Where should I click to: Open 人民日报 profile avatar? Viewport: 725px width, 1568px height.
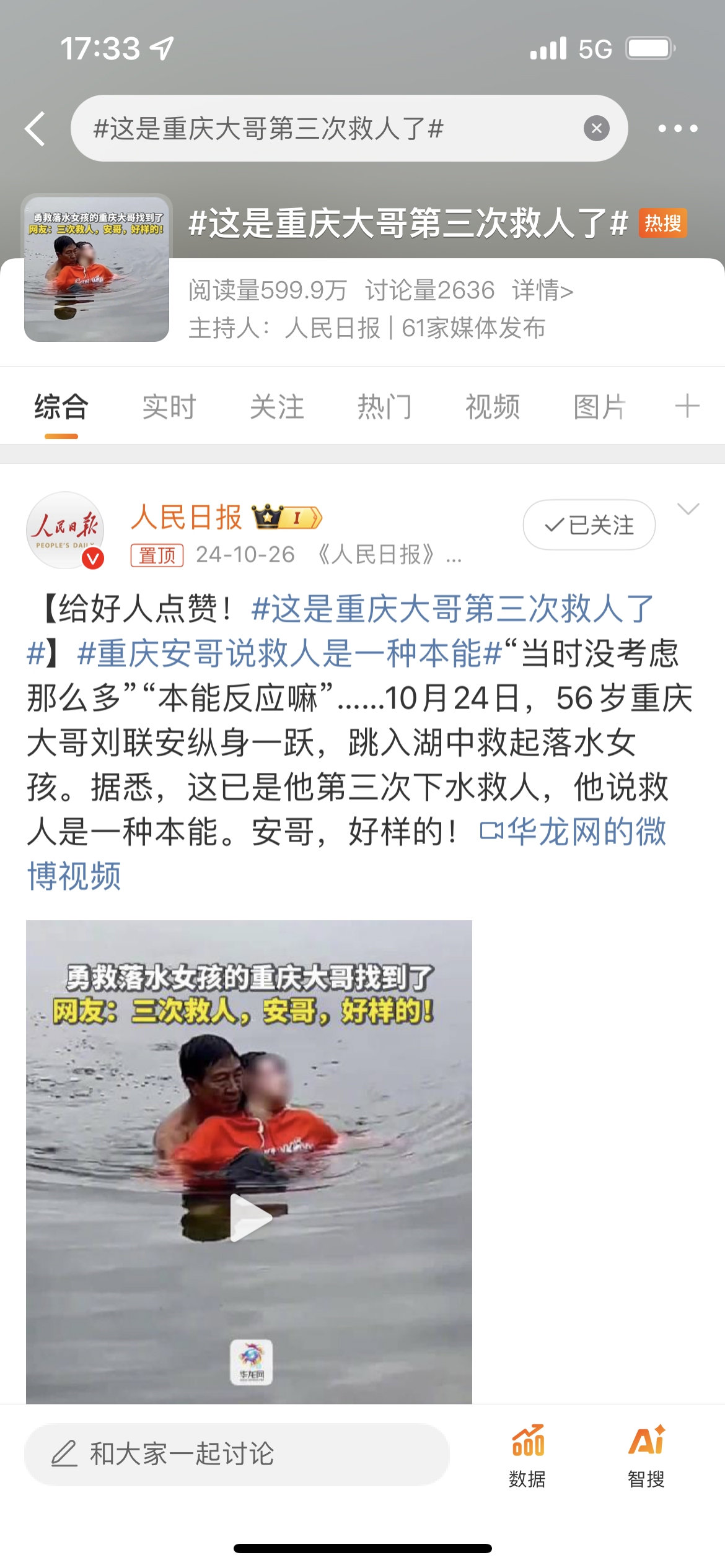(x=65, y=530)
